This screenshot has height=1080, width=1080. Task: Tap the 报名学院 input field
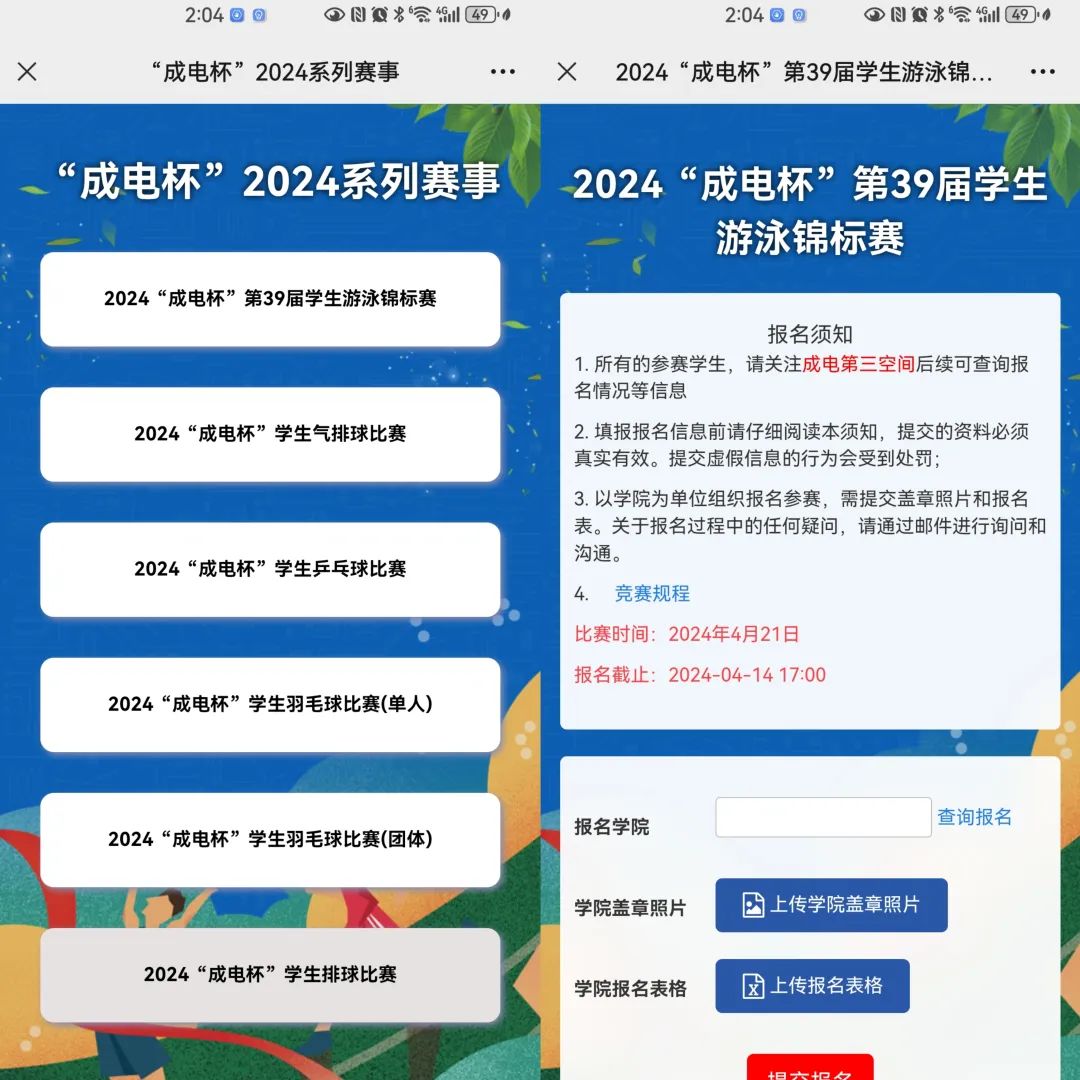pos(823,817)
